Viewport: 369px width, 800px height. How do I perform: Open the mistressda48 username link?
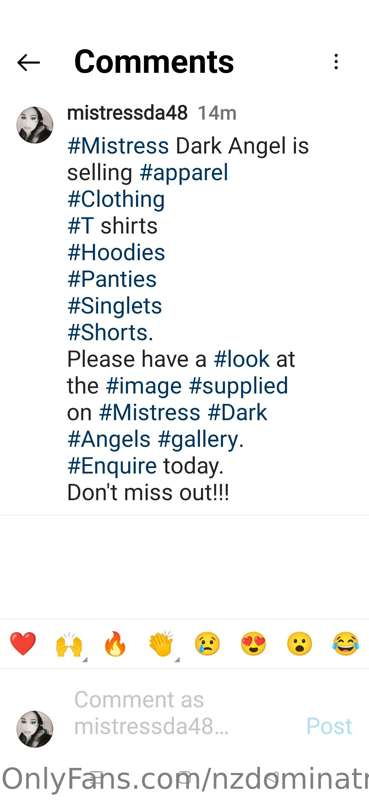[127, 113]
